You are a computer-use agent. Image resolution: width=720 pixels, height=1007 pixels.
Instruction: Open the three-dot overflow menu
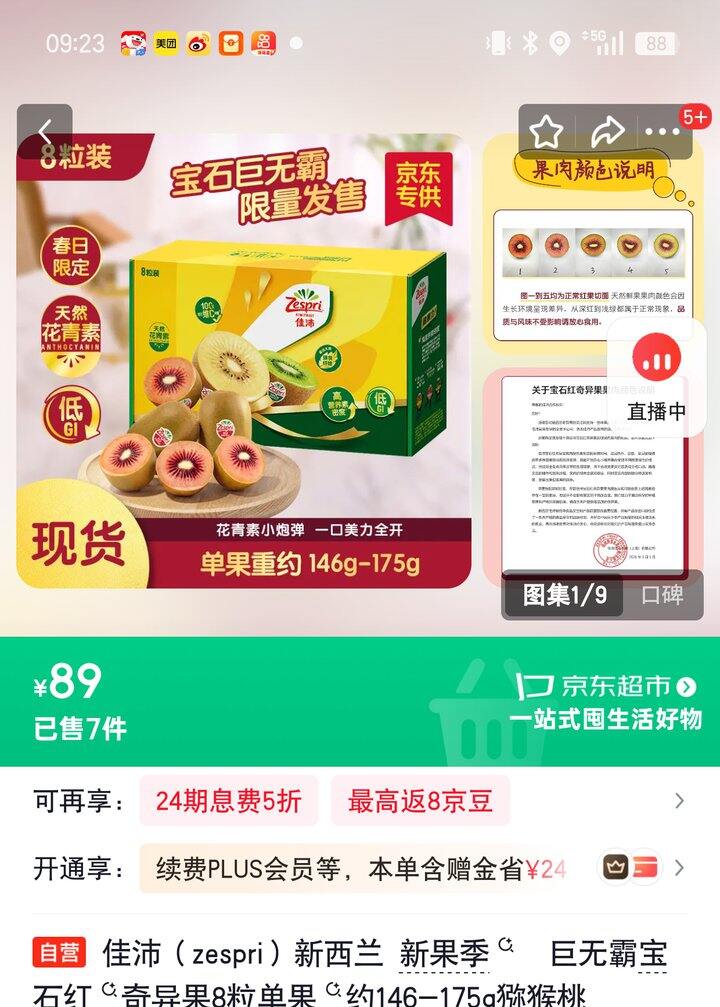pyautogui.click(x=663, y=131)
